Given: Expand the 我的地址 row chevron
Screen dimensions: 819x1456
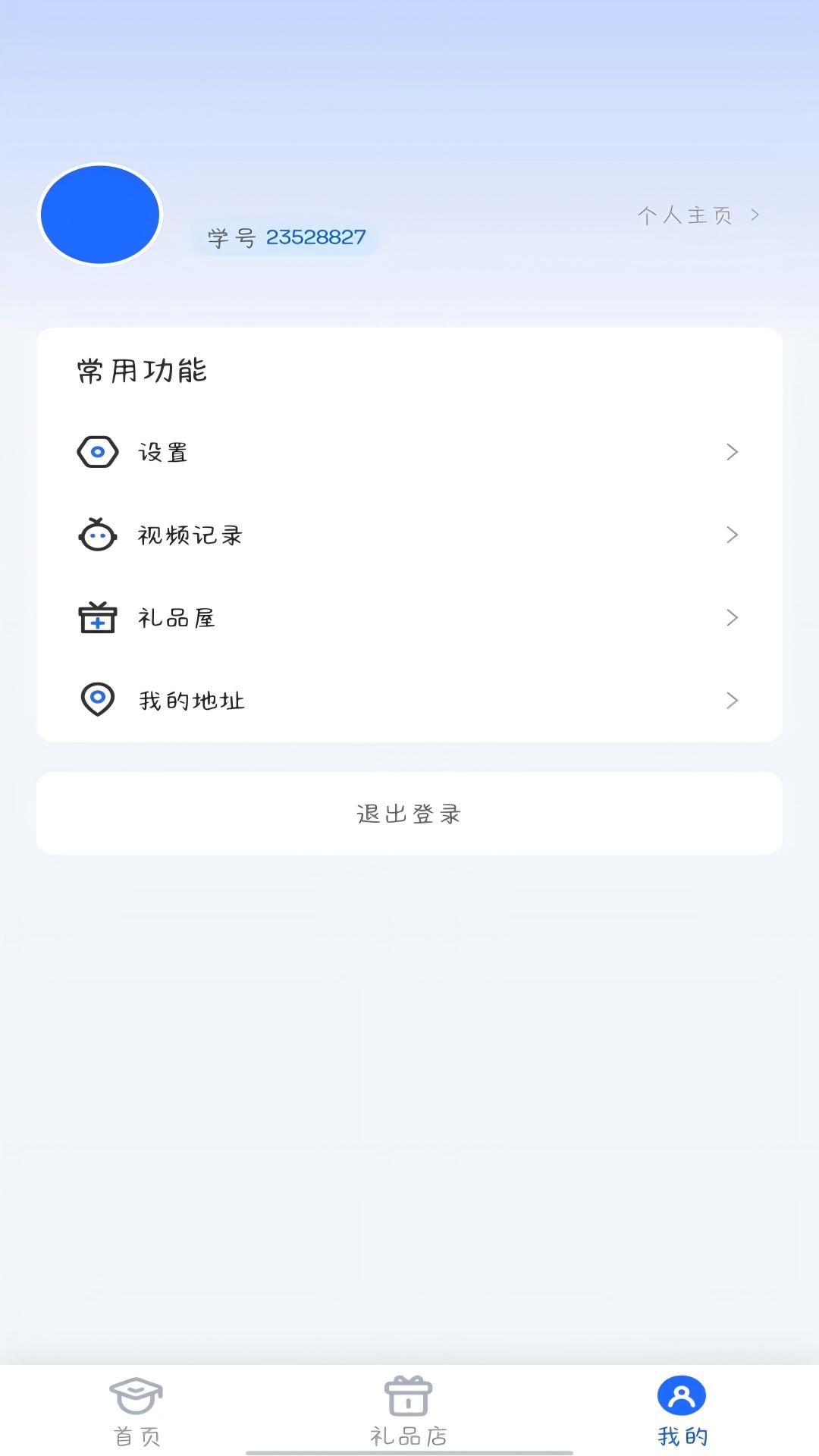Looking at the screenshot, I should [732, 700].
